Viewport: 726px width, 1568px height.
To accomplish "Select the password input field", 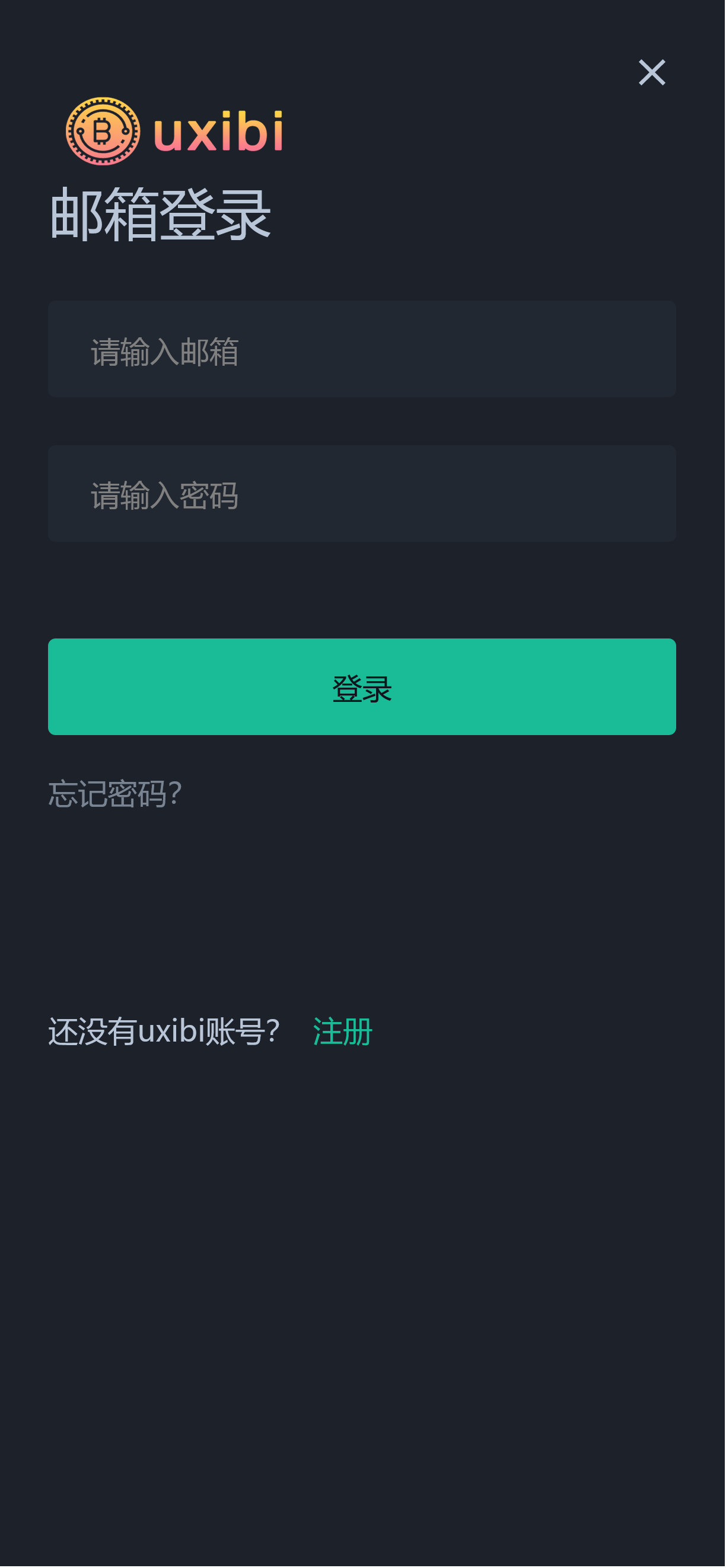I will click(x=362, y=494).
